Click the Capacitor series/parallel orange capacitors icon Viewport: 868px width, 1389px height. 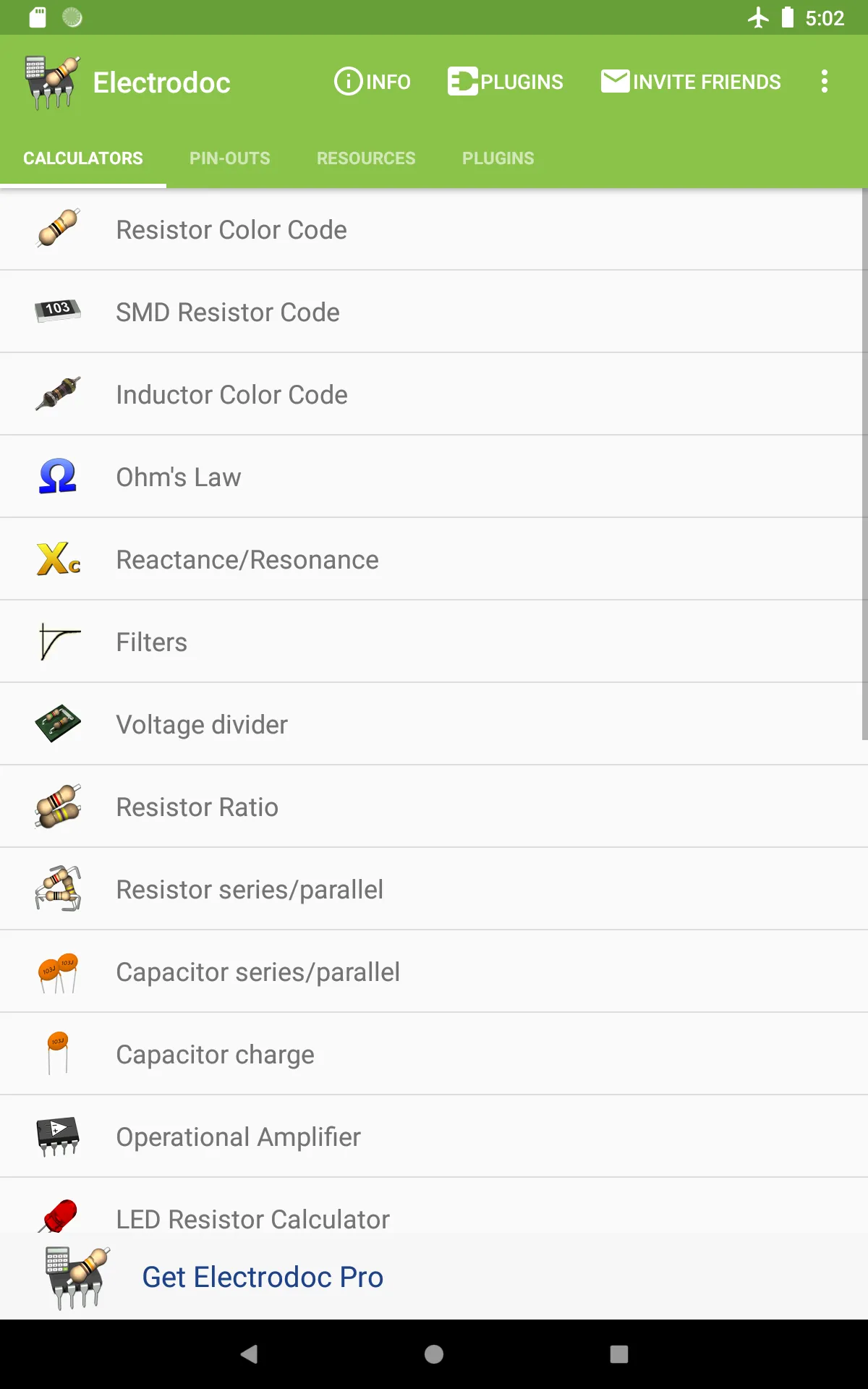58,971
